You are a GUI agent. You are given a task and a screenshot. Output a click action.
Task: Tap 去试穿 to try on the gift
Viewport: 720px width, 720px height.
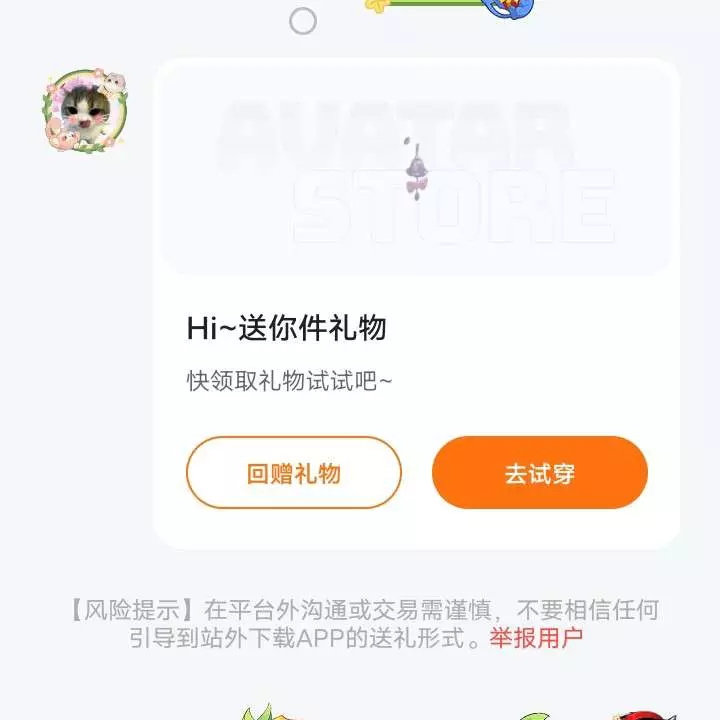pos(539,473)
